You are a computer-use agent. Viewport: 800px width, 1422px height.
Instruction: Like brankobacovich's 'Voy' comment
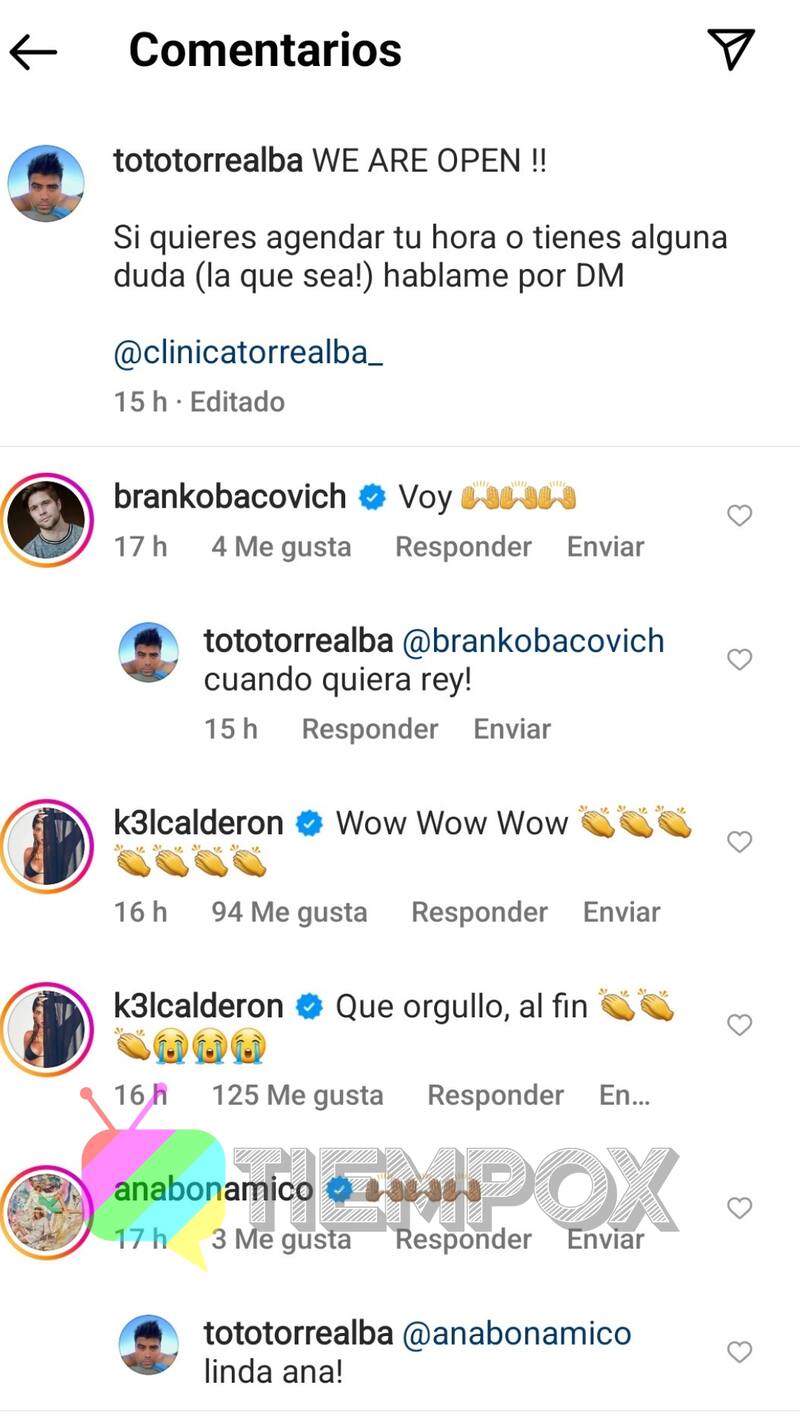click(x=739, y=516)
